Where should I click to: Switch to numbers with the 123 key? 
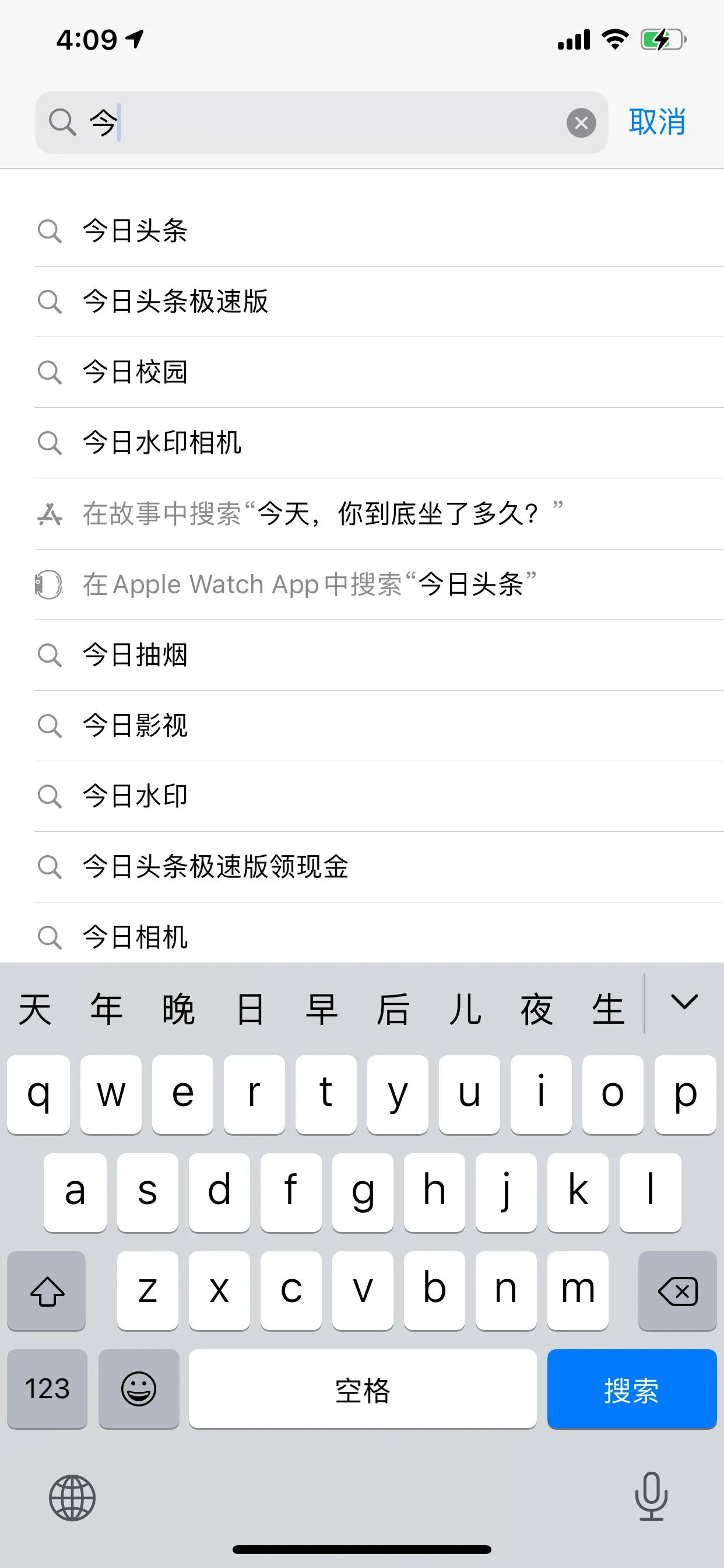click(x=46, y=1389)
